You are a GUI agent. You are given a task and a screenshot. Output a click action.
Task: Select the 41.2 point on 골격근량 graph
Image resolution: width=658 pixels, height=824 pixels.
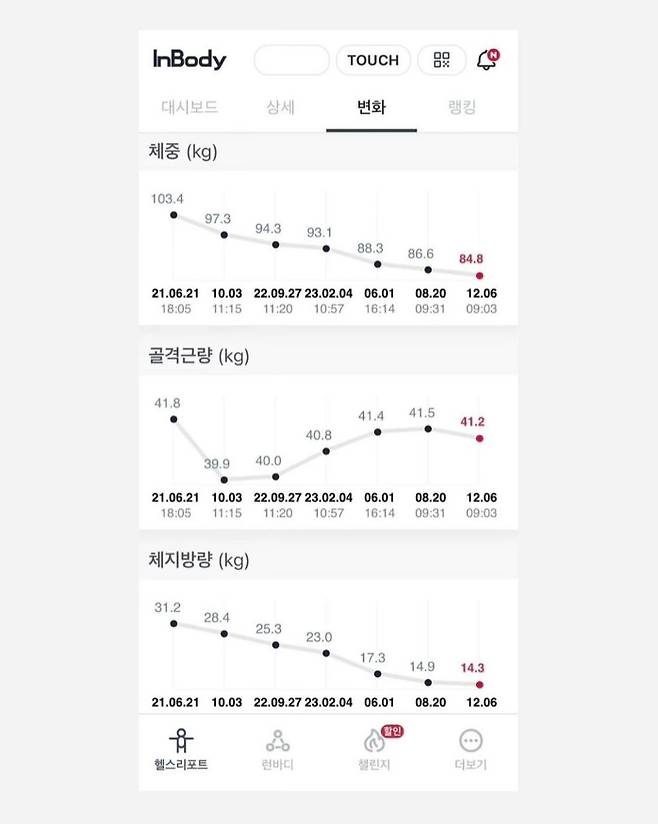pos(479,438)
